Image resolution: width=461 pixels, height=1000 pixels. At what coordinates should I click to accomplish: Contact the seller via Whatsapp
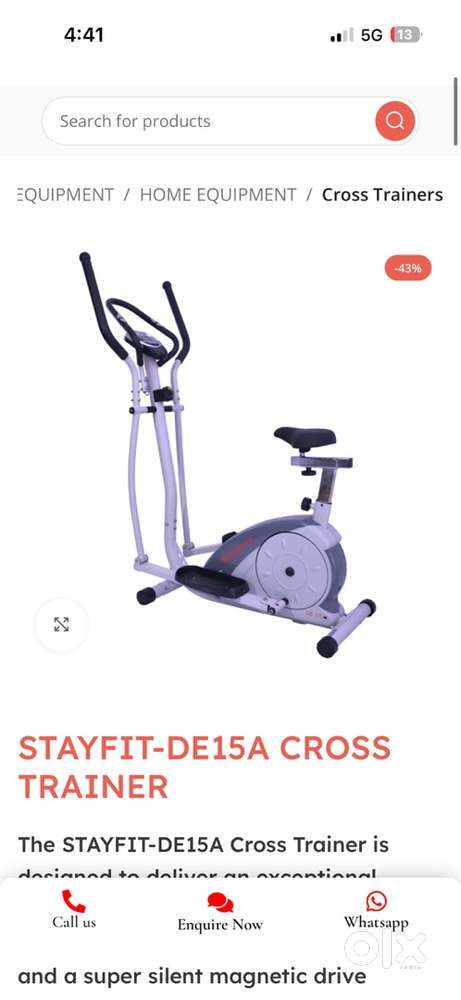click(376, 911)
